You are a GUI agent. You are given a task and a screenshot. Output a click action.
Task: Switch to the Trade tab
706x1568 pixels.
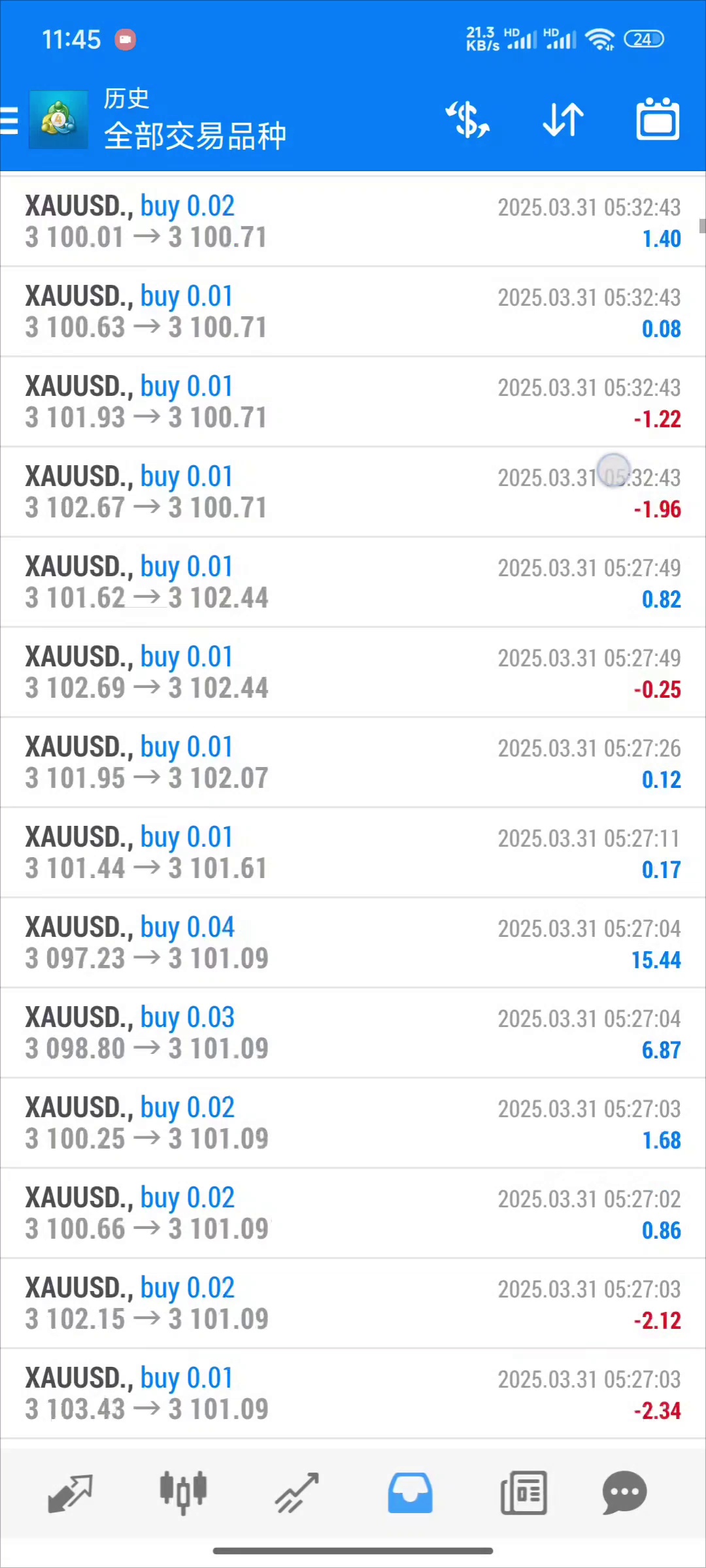pos(297,1494)
